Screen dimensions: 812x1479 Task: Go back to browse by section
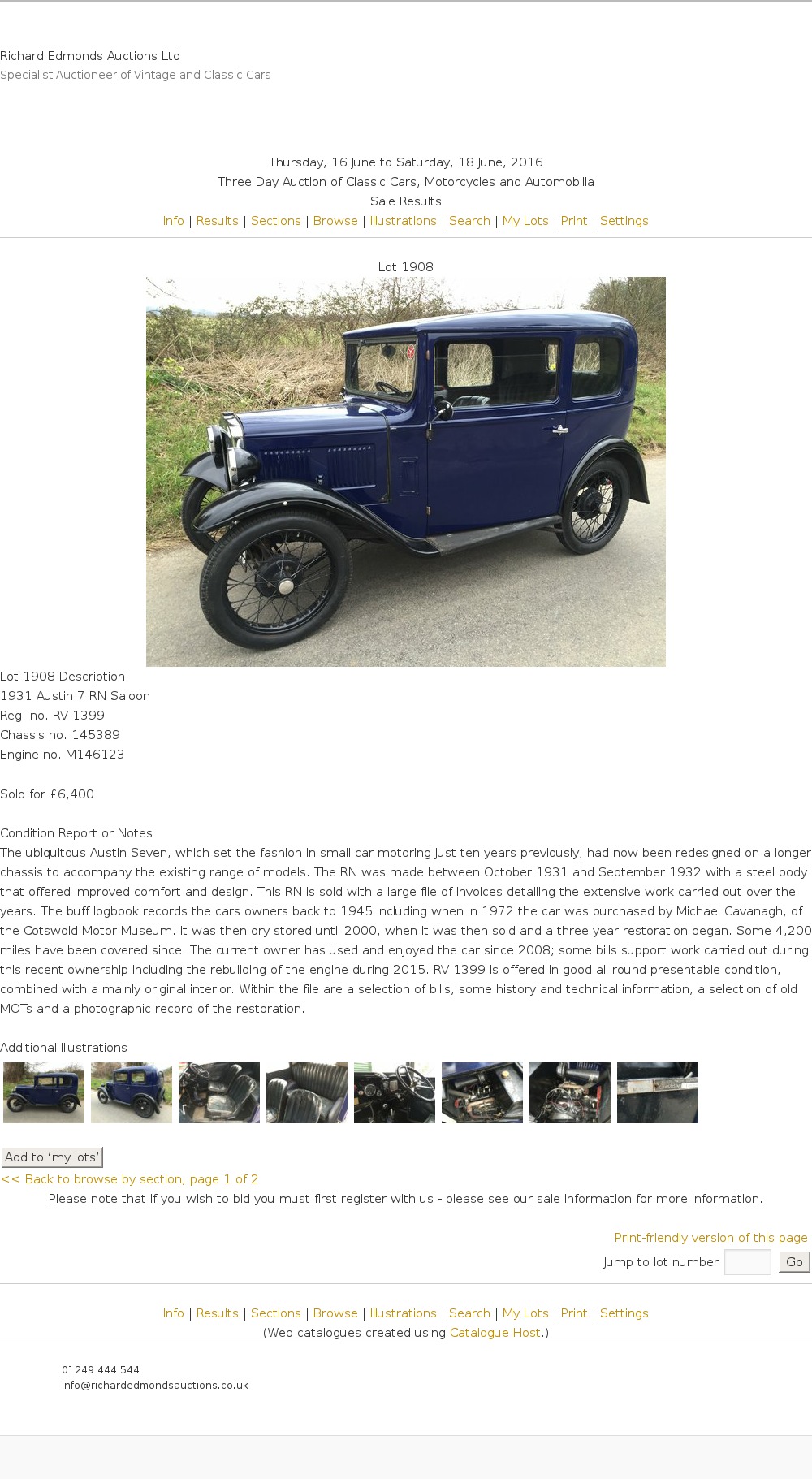click(x=129, y=1179)
